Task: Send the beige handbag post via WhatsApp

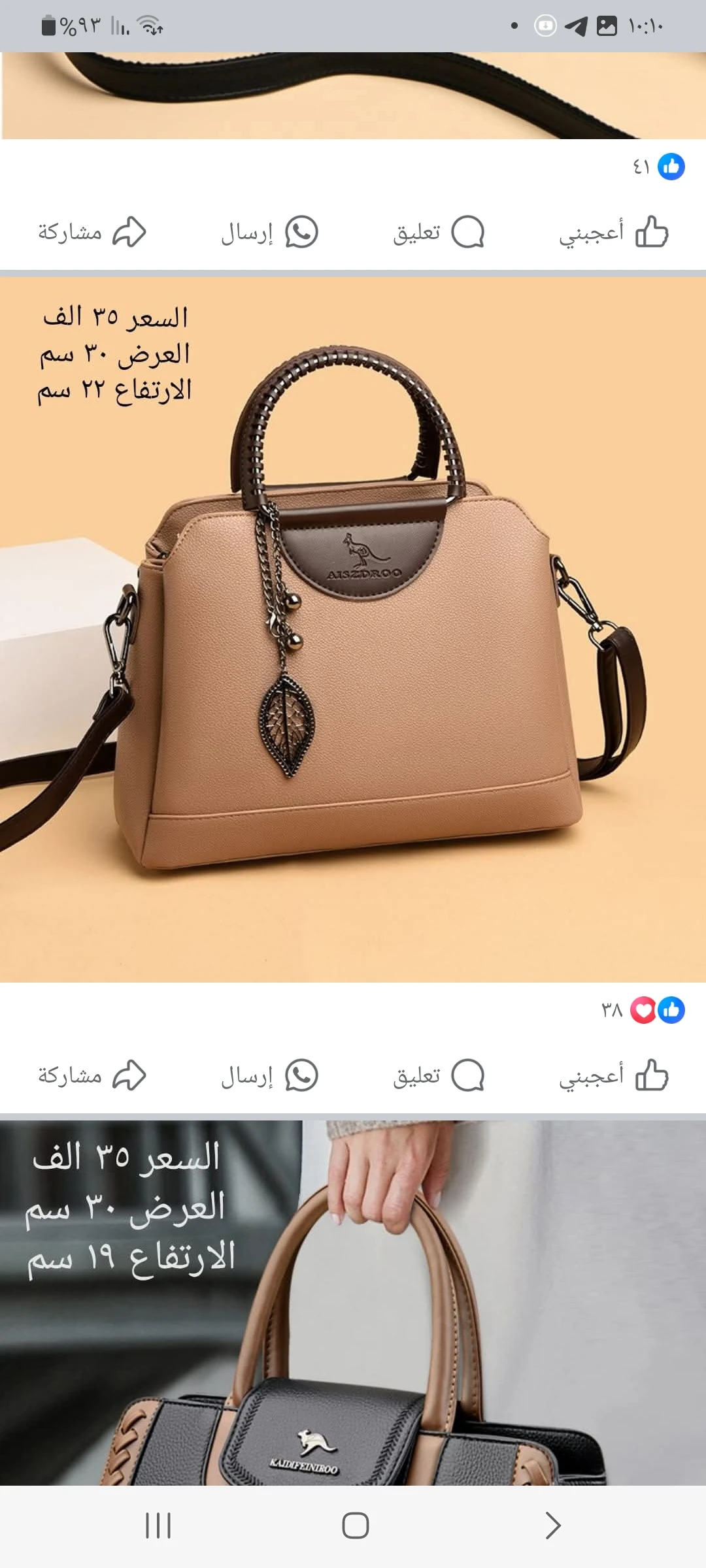Action: click(269, 1075)
